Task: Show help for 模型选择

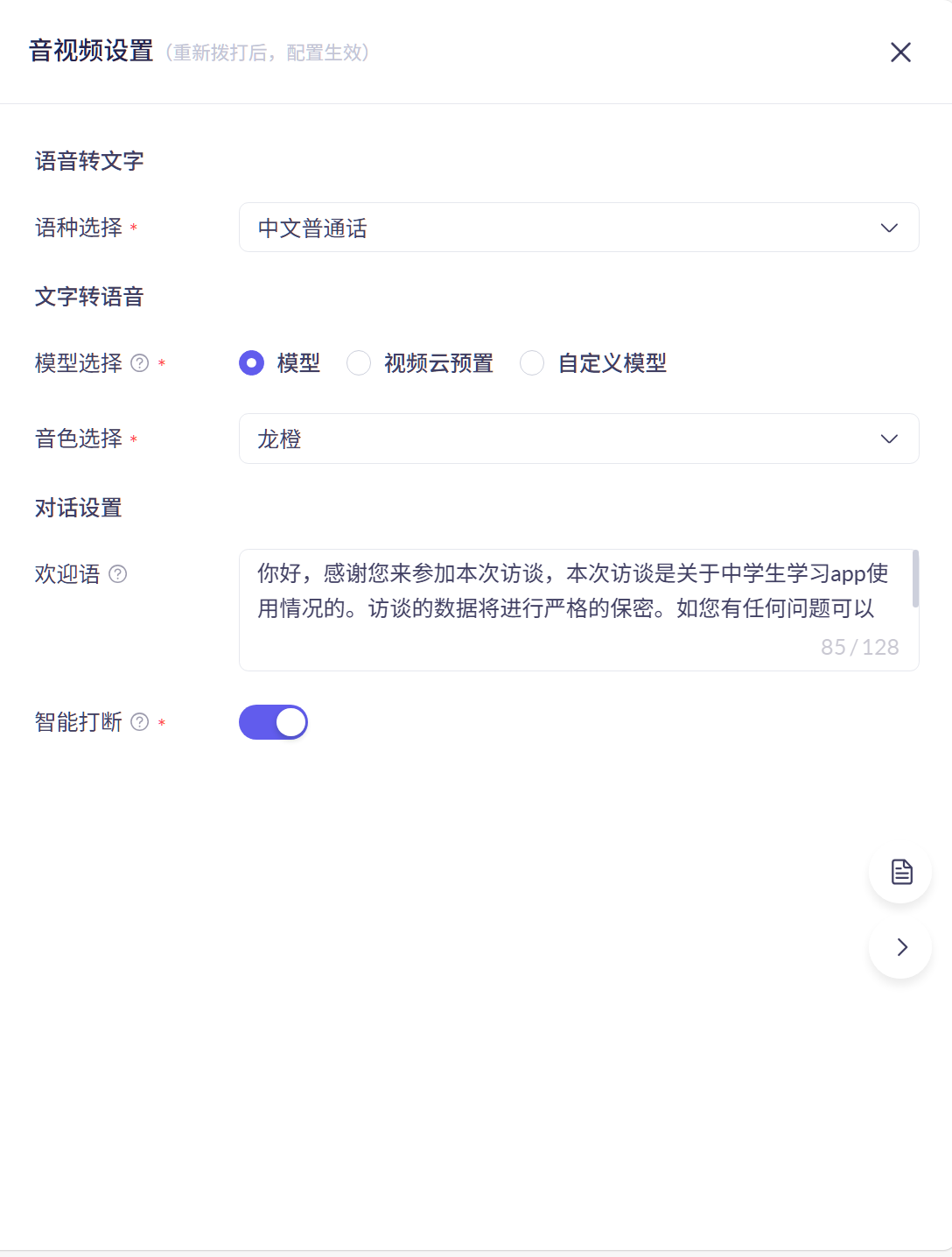Action: tap(140, 363)
